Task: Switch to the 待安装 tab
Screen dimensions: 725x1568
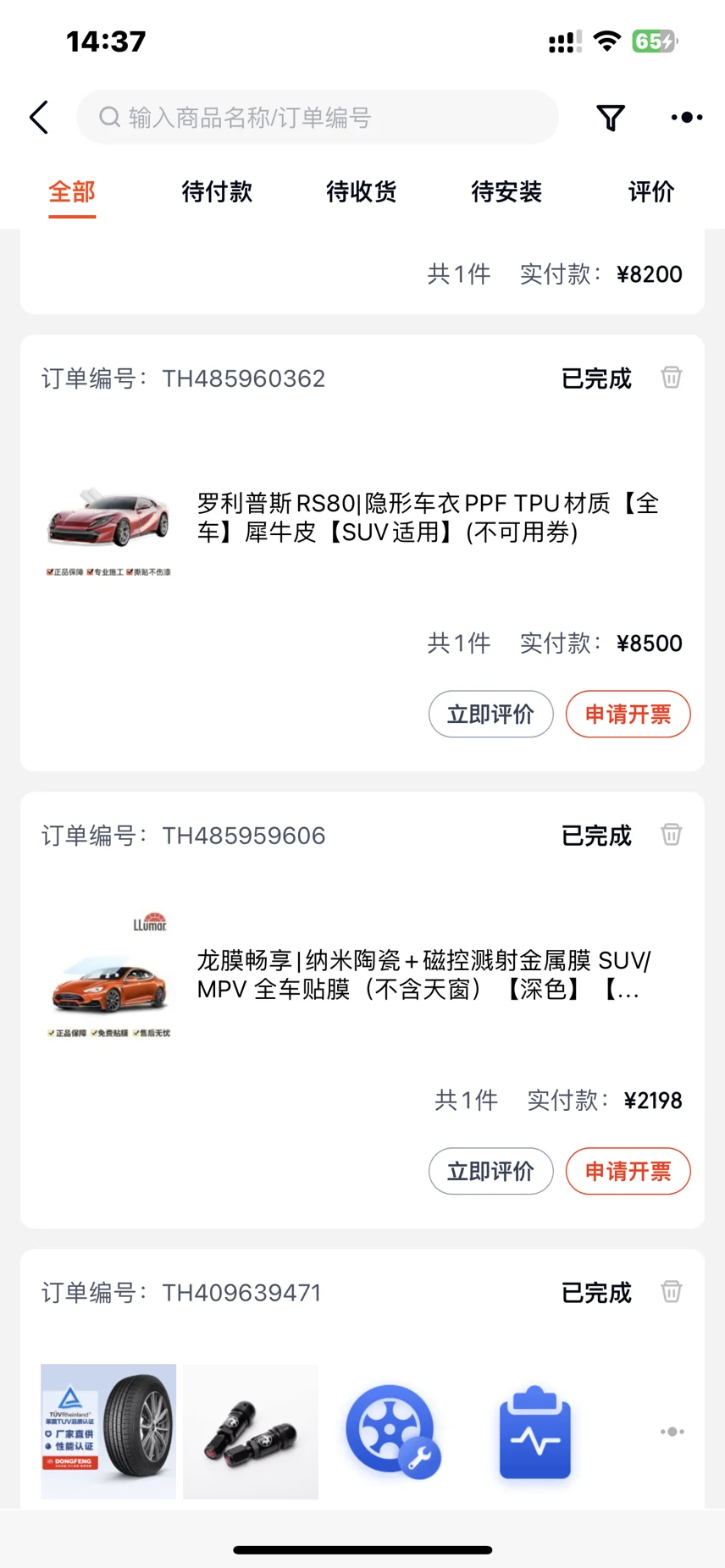Action: point(506,192)
